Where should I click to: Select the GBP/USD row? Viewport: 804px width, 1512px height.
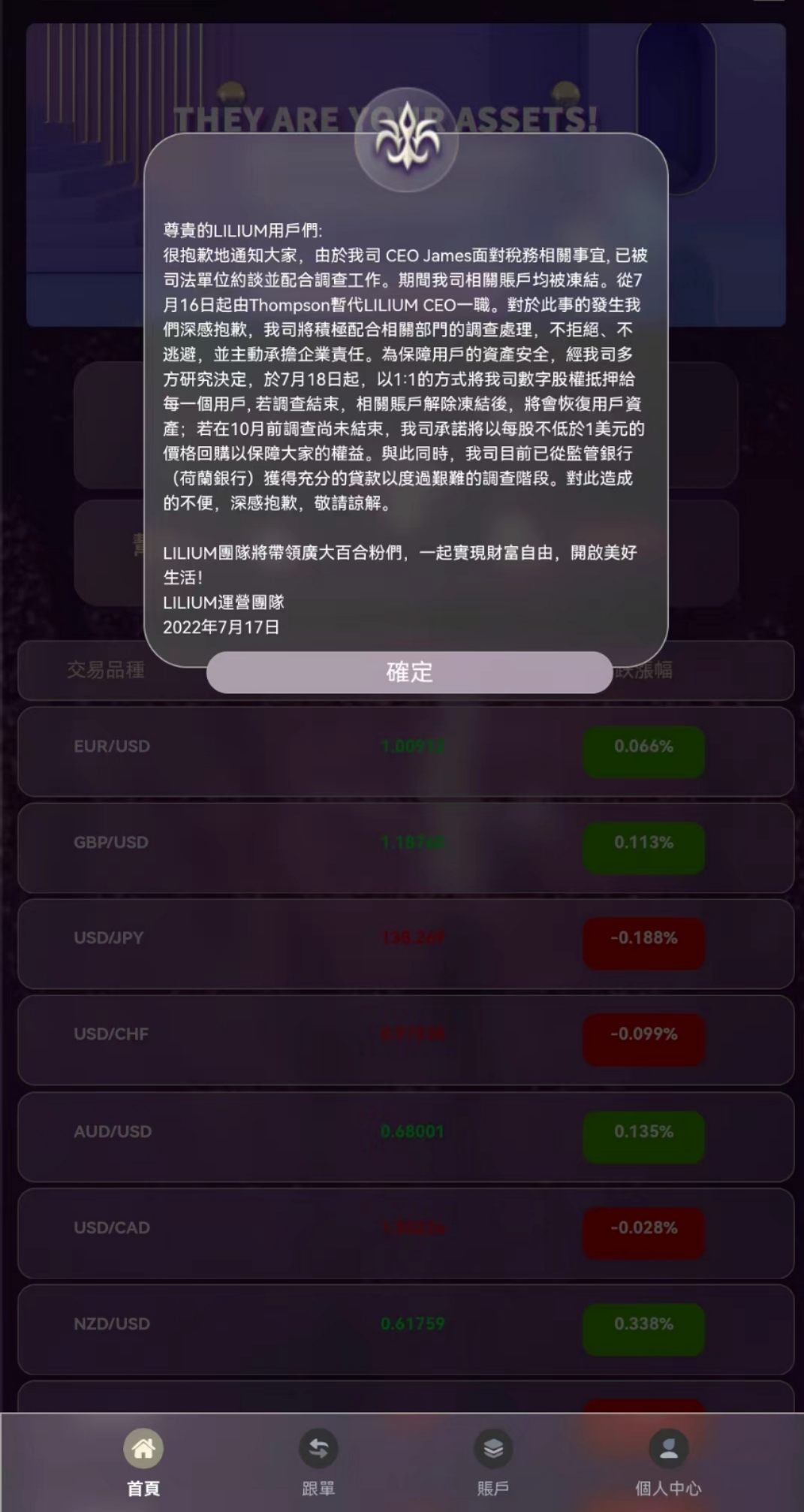405,847
